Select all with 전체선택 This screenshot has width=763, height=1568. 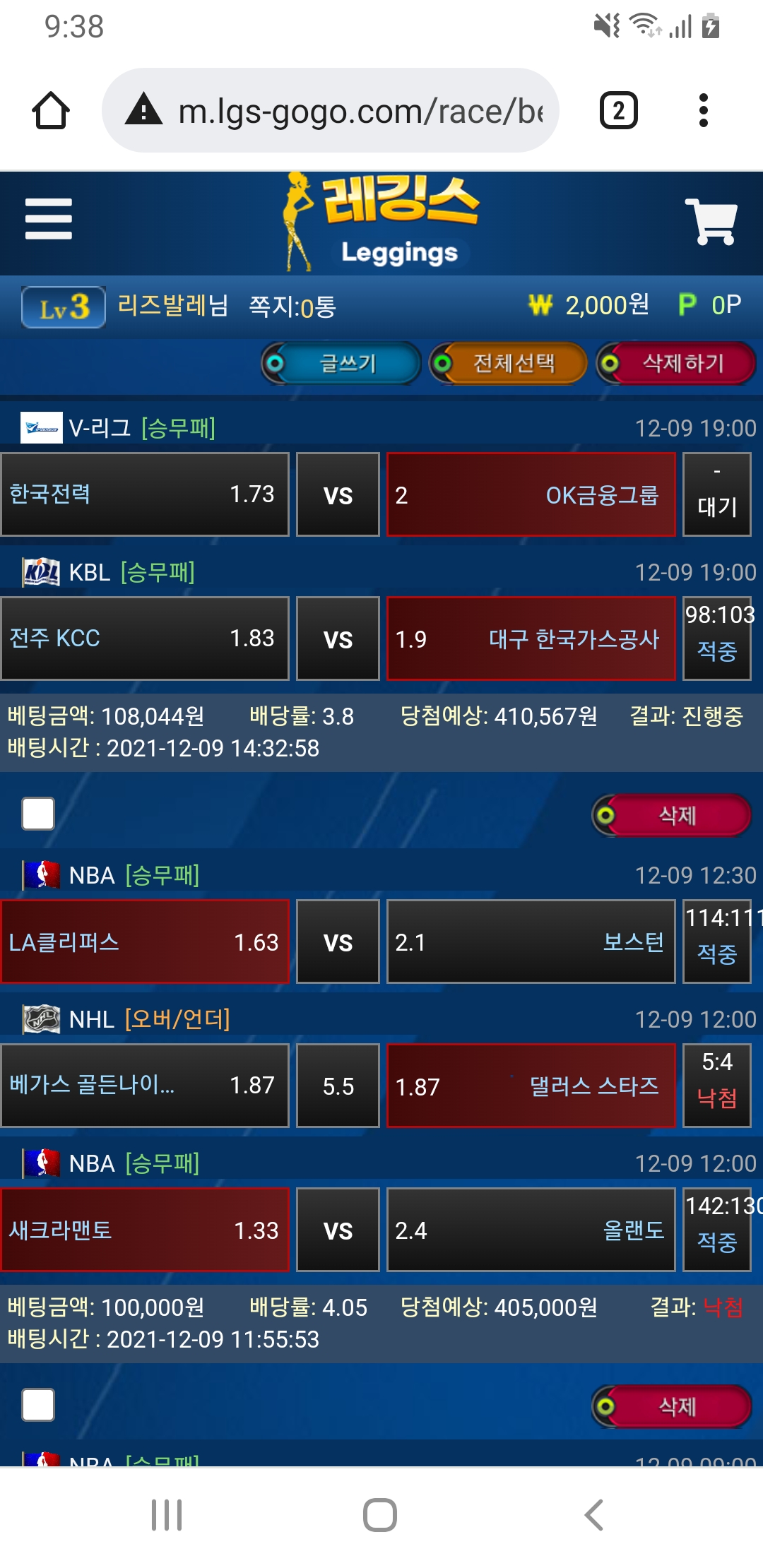[509, 363]
